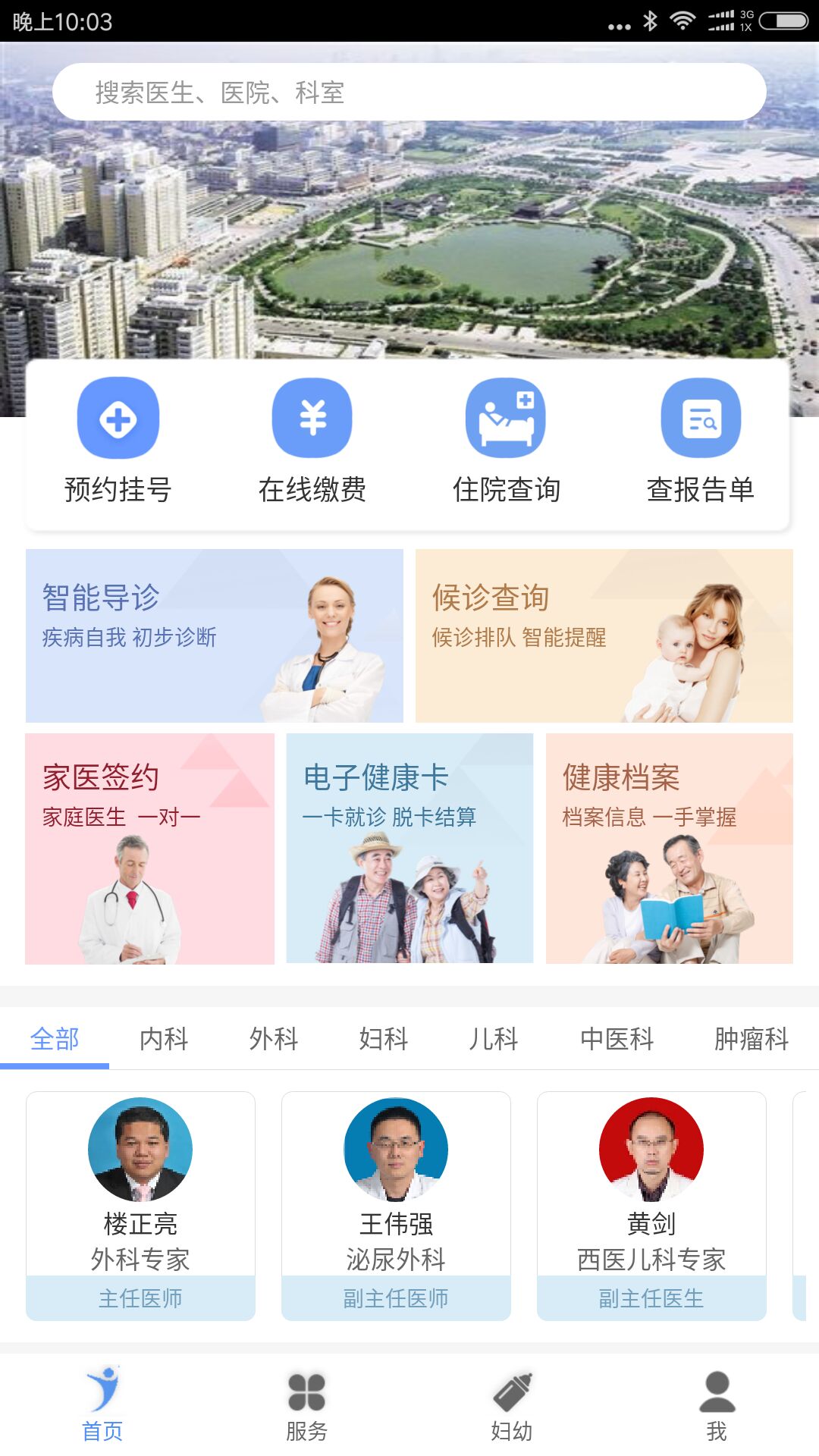The height and width of the screenshot is (1456, 819).
Task: Open the 候诊查询 card
Action: 604,635
